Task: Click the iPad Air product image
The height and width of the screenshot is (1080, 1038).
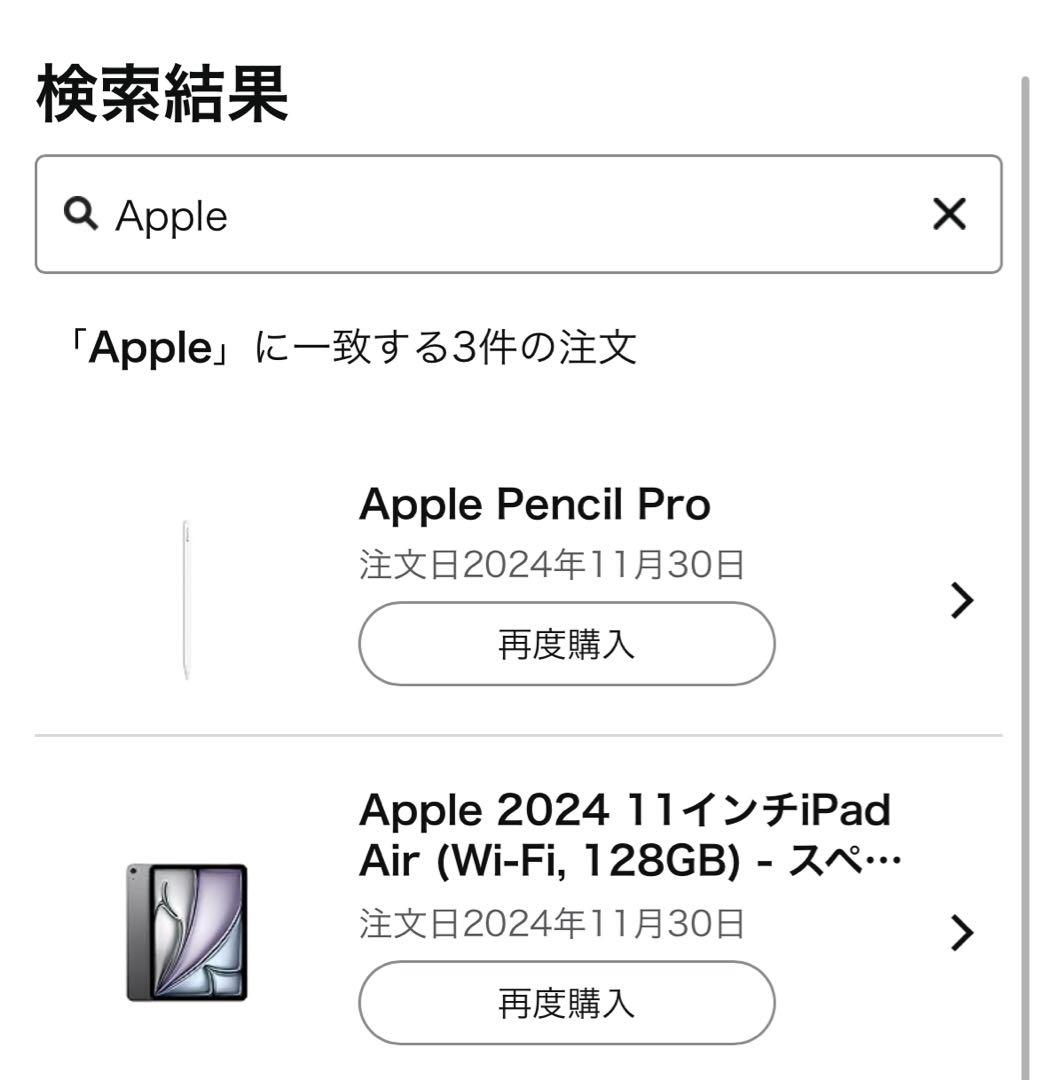Action: coord(185,932)
